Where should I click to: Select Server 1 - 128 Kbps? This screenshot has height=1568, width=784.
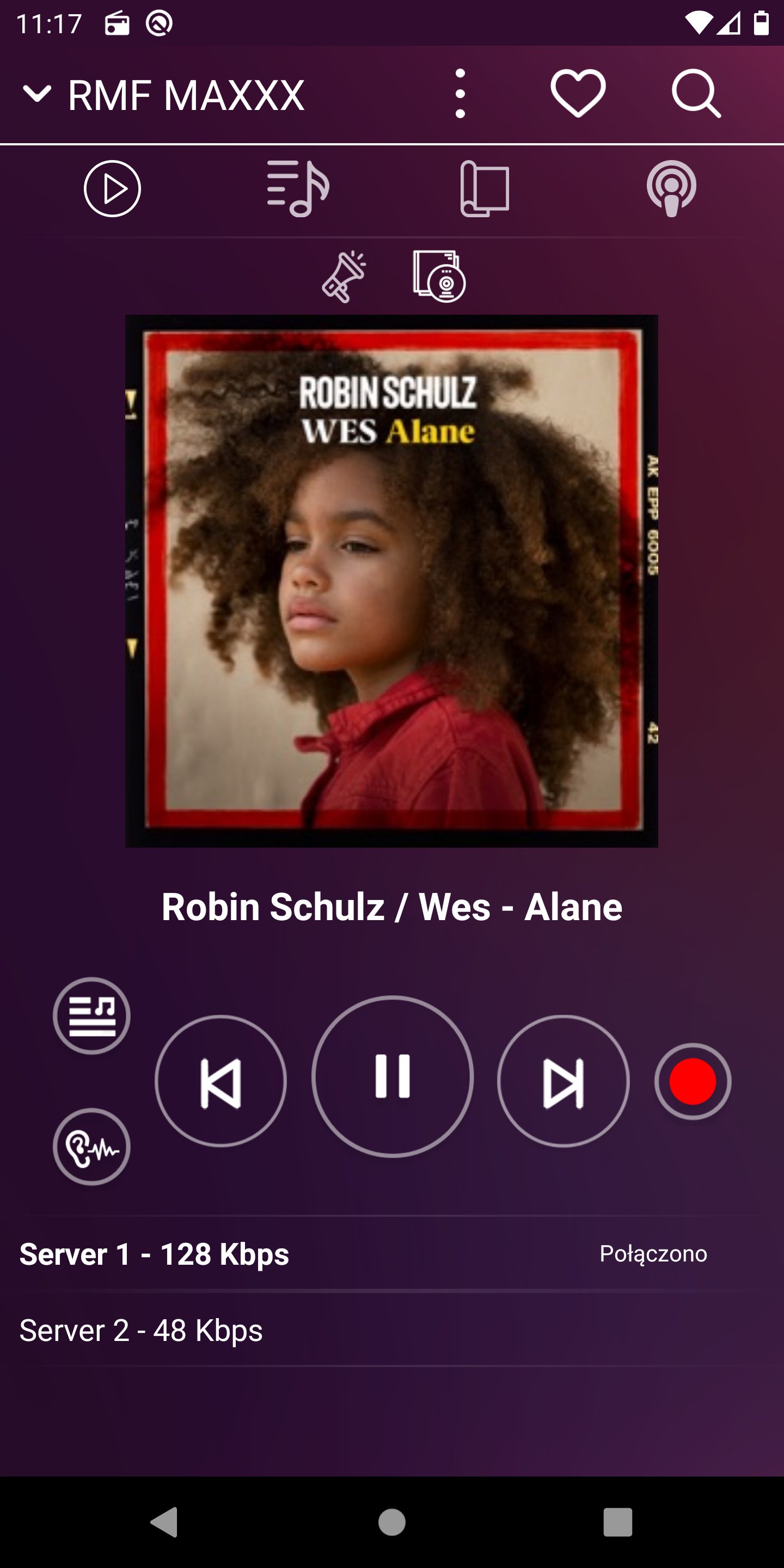point(155,1254)
